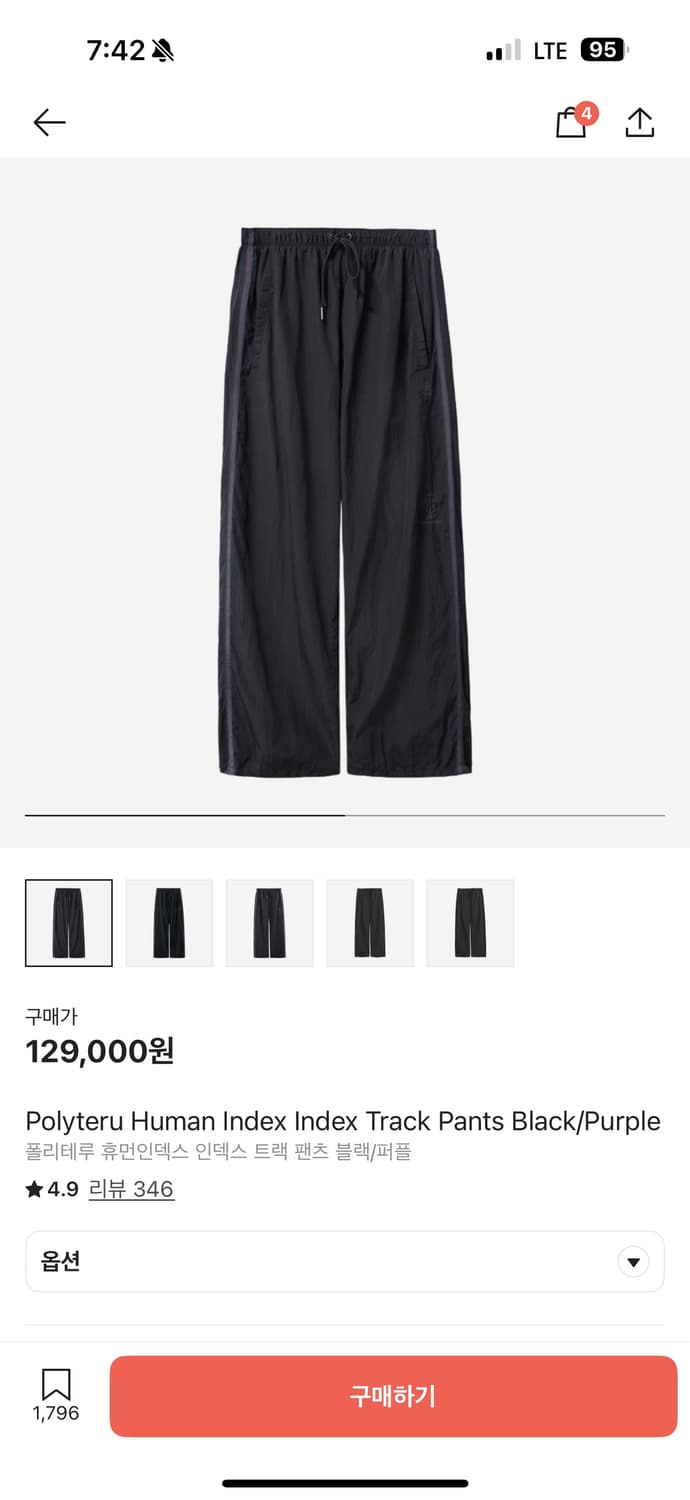The height and width of the screenshot is (1500, 690).
Task: Tap the 구매하기 buy button
Action: 393,1396
